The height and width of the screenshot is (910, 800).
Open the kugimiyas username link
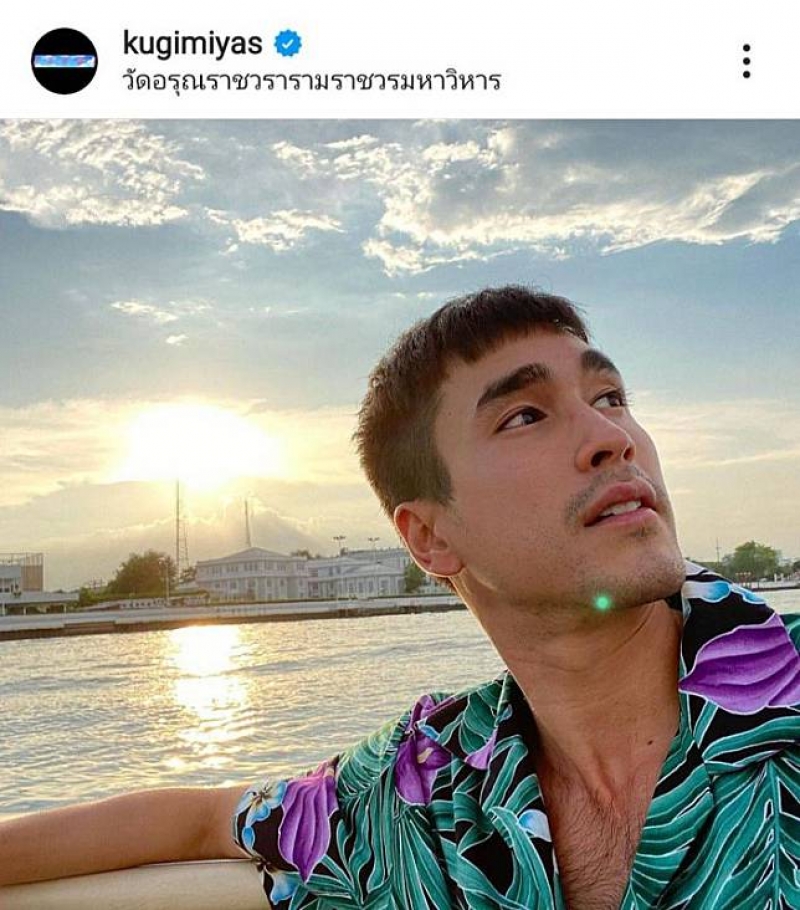pos(192,43)
